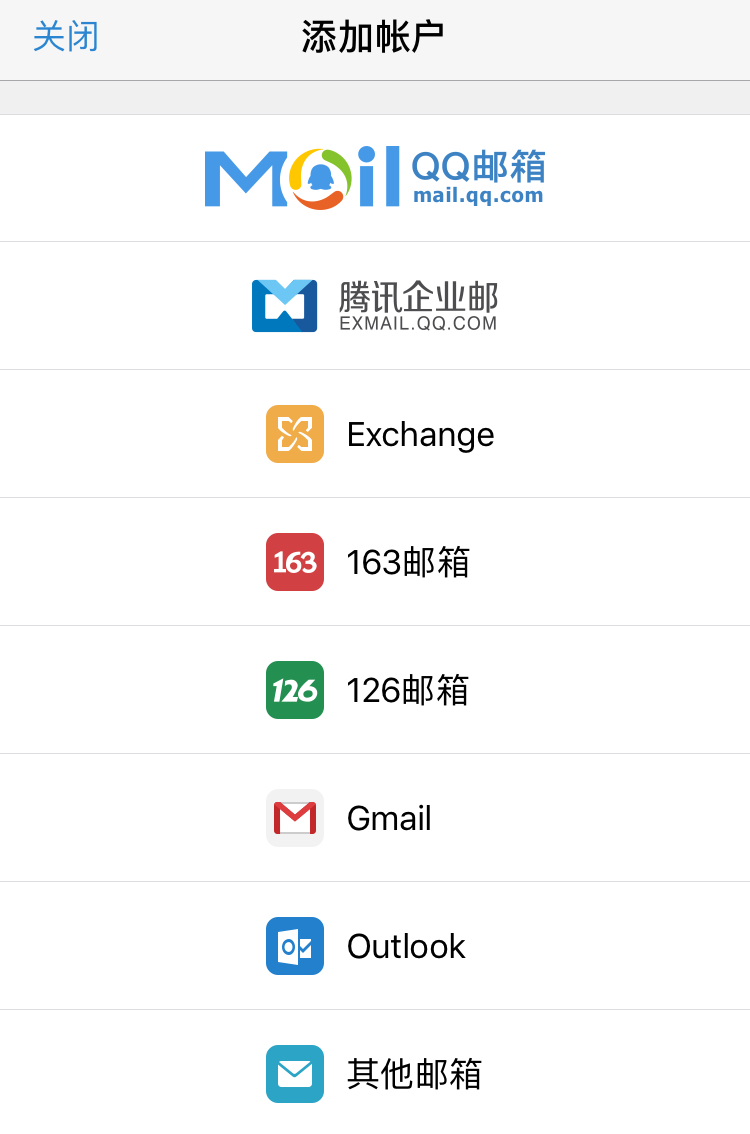Pick 126邮箱 from the list
The image size is (750, 1134).
pos(370,690)
